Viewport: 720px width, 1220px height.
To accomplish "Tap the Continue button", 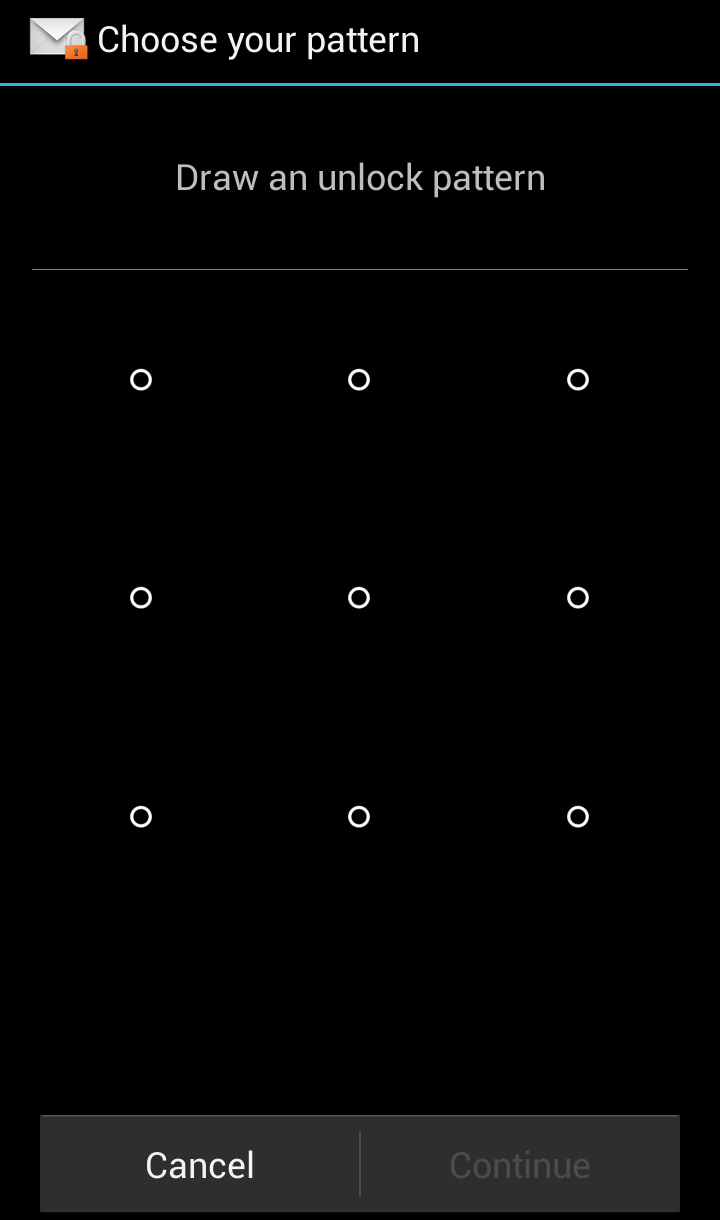I will pos(520,1165).
